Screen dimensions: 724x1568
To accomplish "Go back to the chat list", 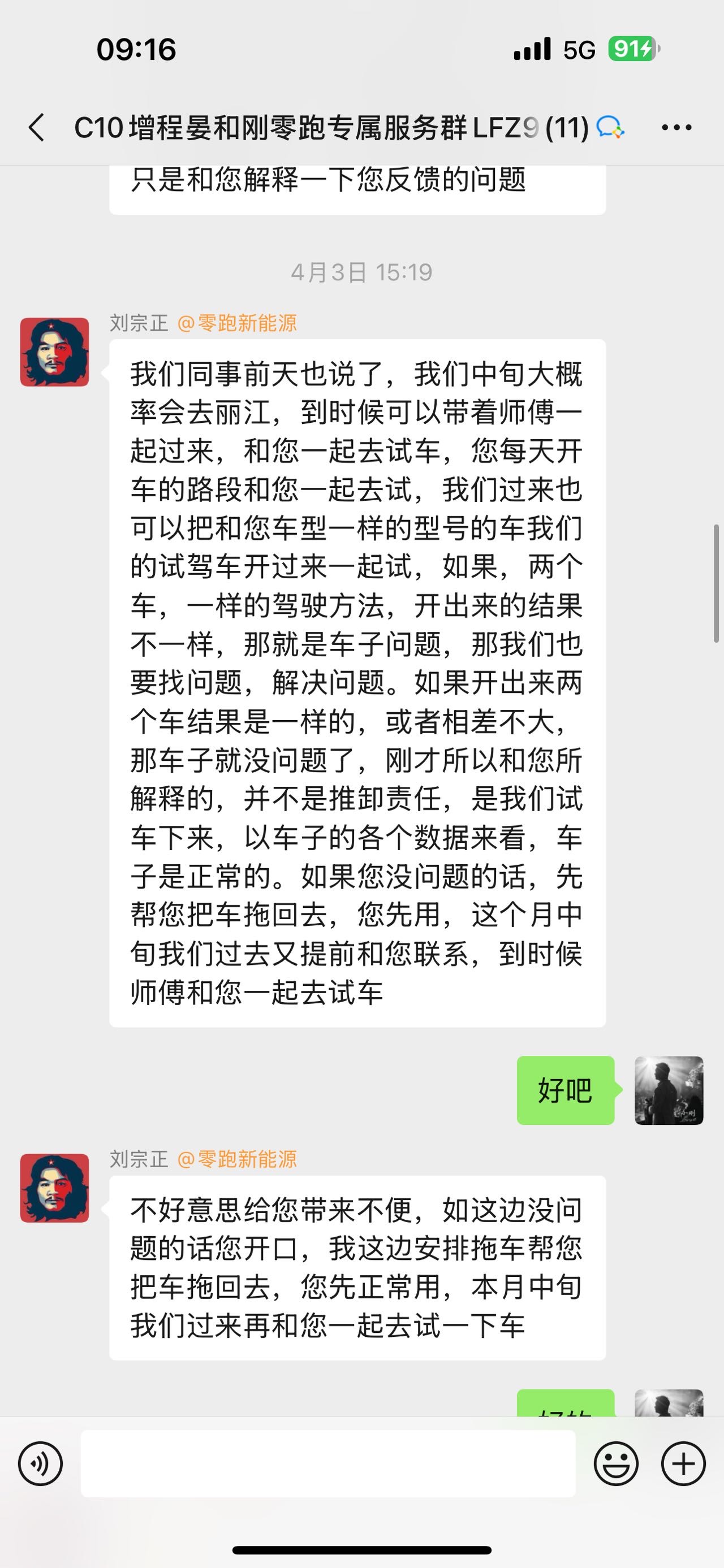I will (37, 128).
